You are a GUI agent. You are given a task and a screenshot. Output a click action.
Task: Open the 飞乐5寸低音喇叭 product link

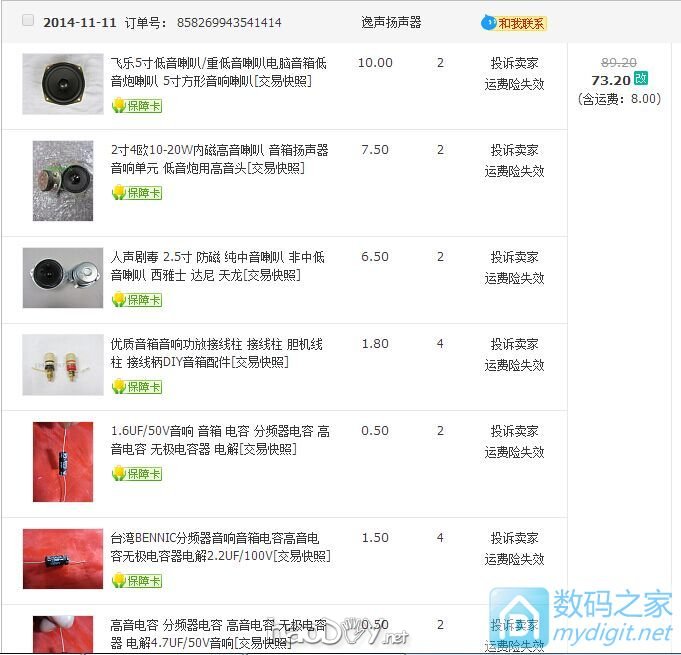pyautogui.click(x=218, y=72)
